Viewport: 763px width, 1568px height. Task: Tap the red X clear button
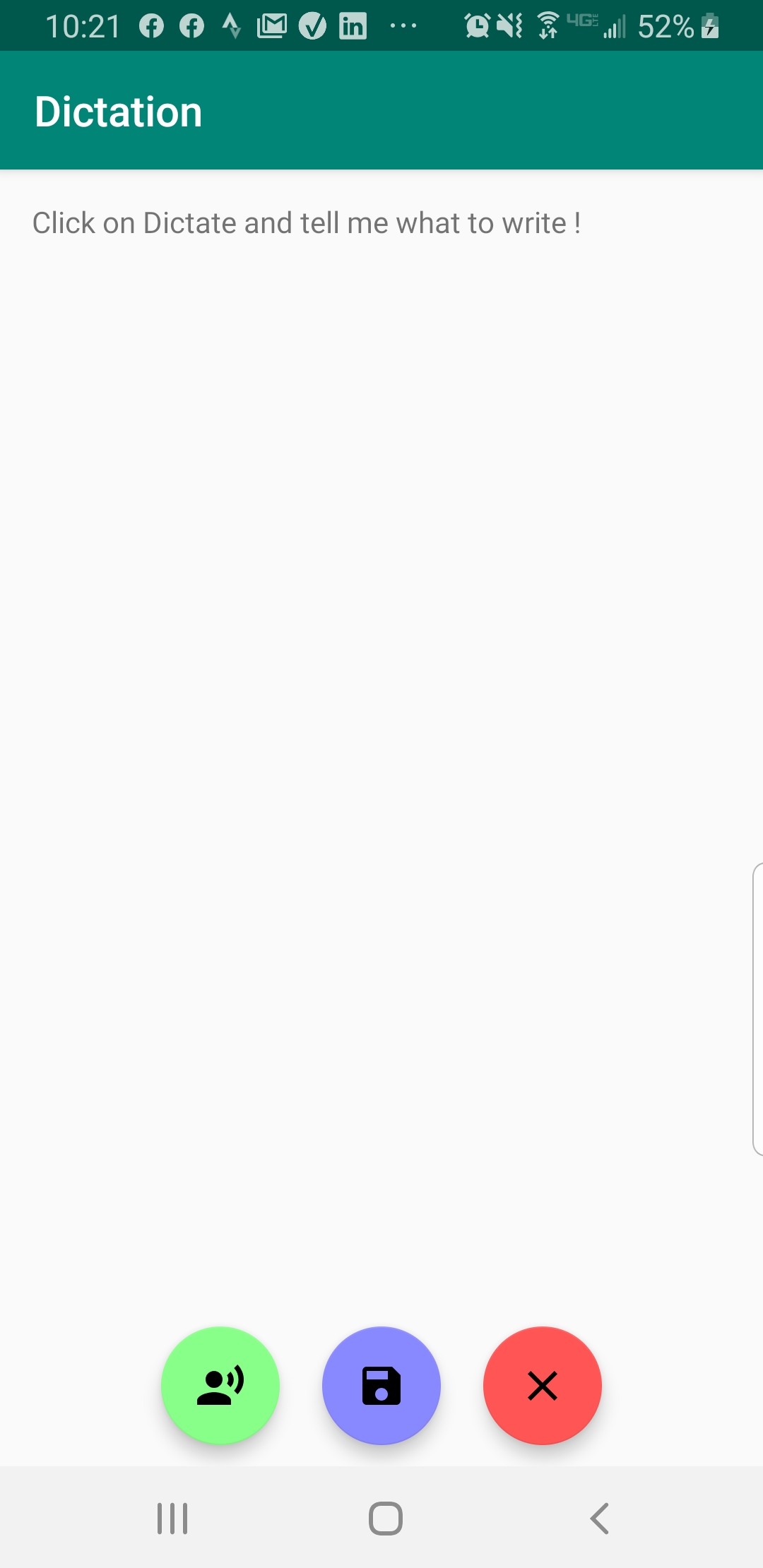click(543, 1385)
